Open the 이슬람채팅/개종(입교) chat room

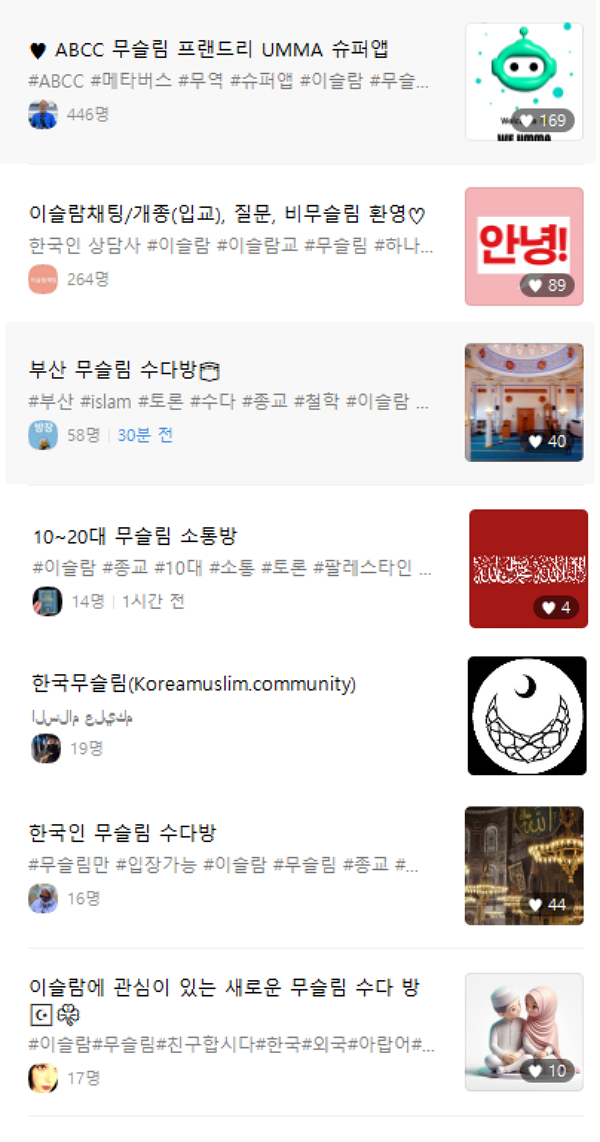[x=300, y=245]
